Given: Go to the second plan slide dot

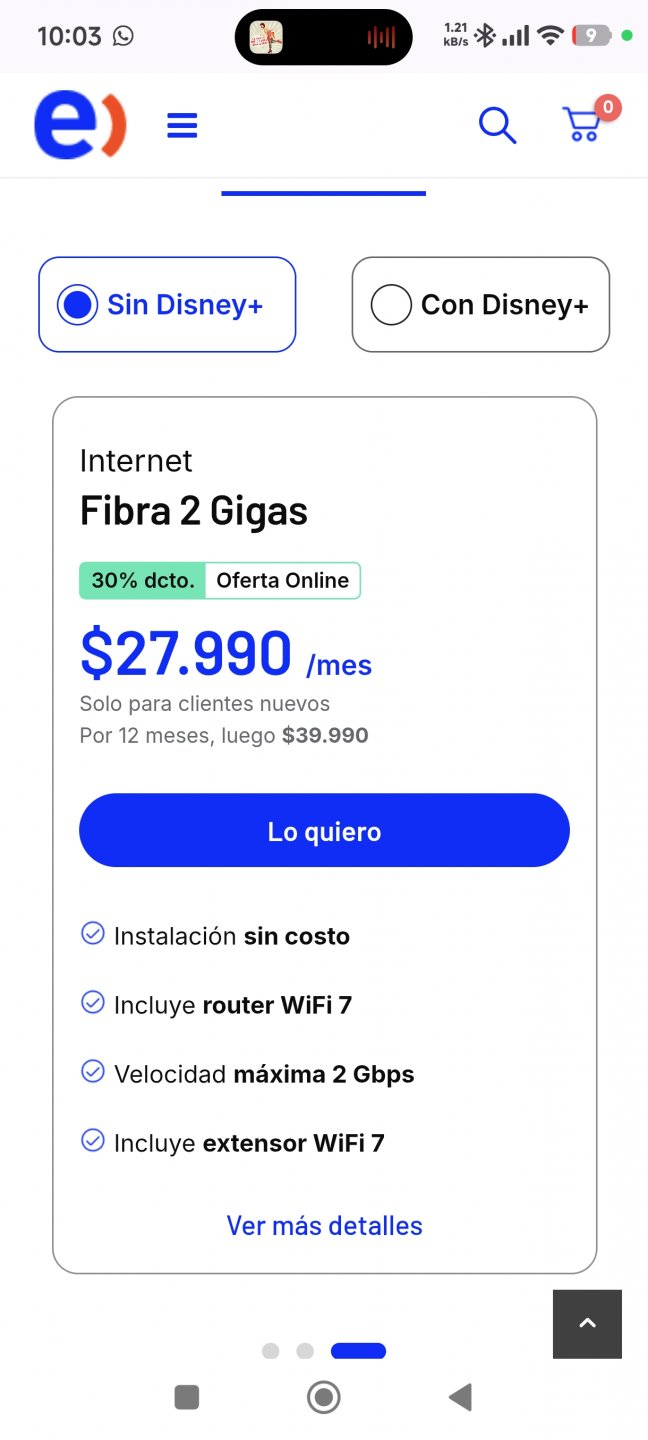Looking at the screenshot, I should [305, 1351].
